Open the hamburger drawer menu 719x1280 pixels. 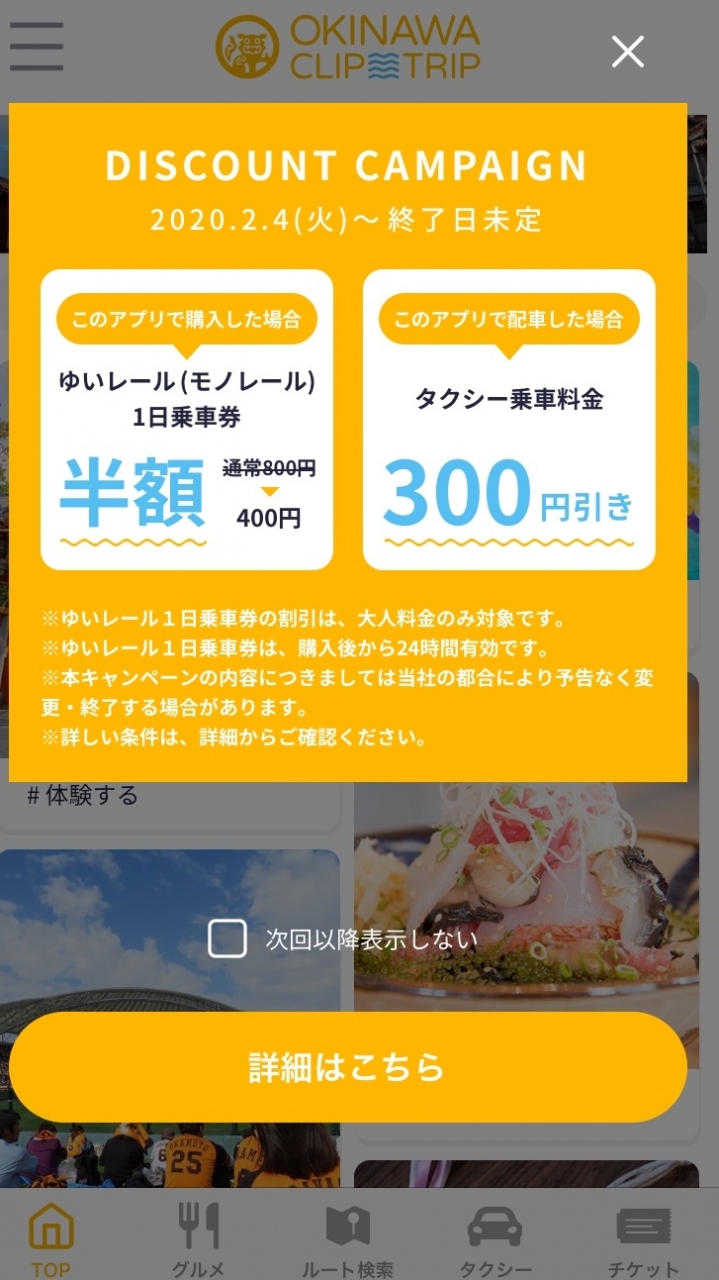[37, 47]
